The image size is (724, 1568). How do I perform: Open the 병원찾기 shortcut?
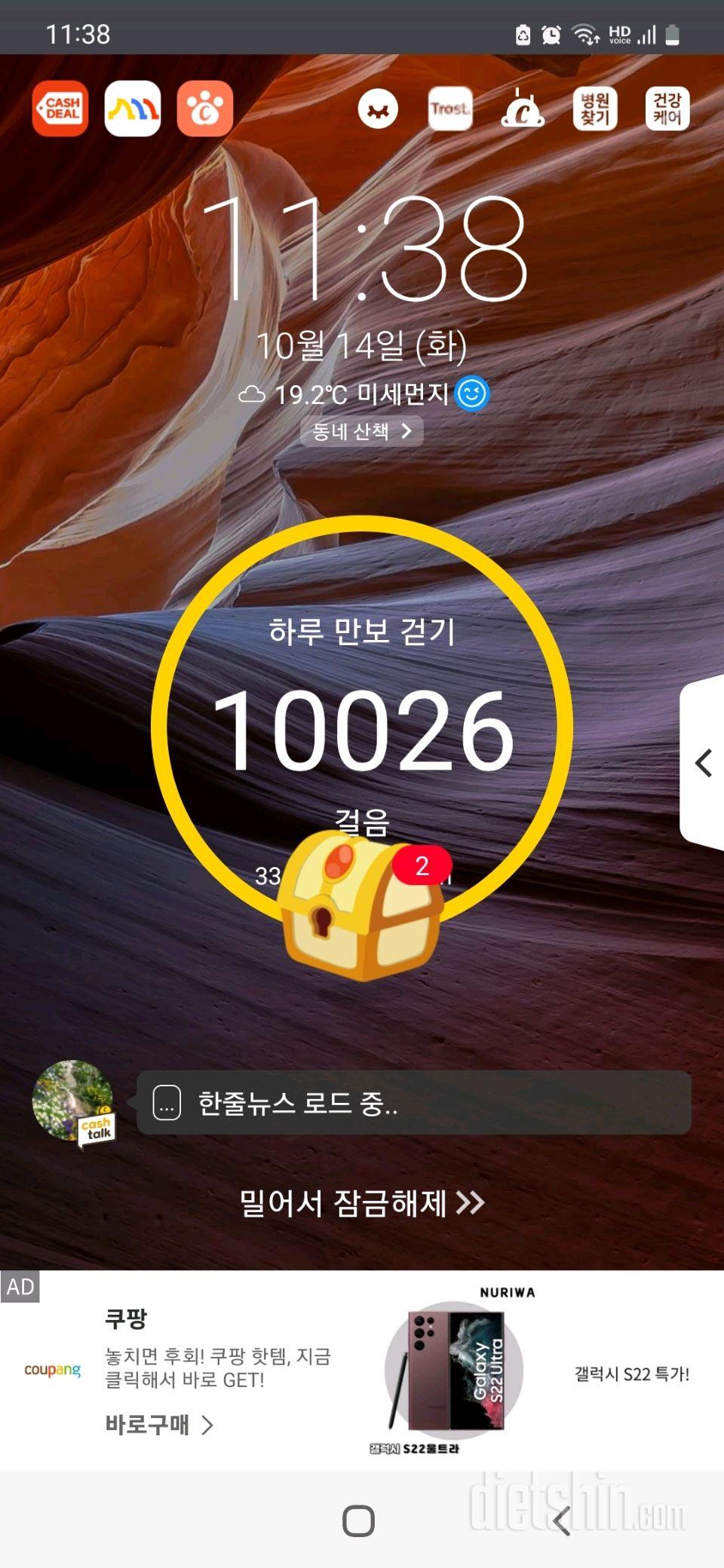coord(595,109)
